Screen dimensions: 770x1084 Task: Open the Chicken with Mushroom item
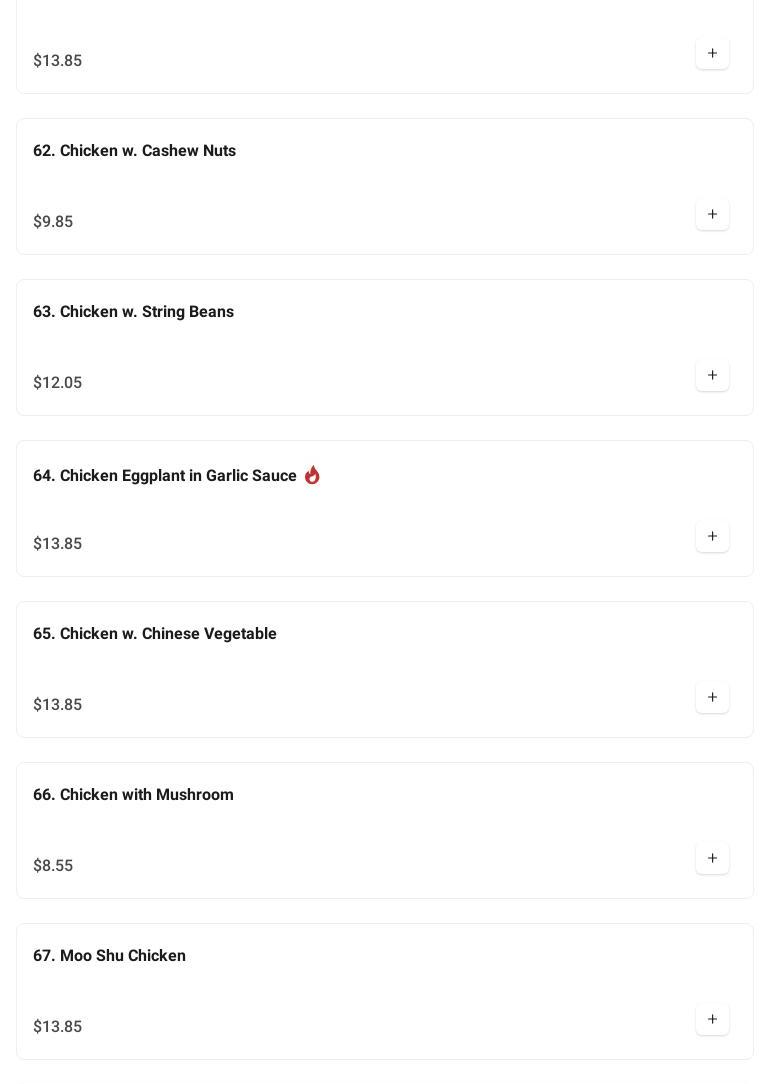134,795
